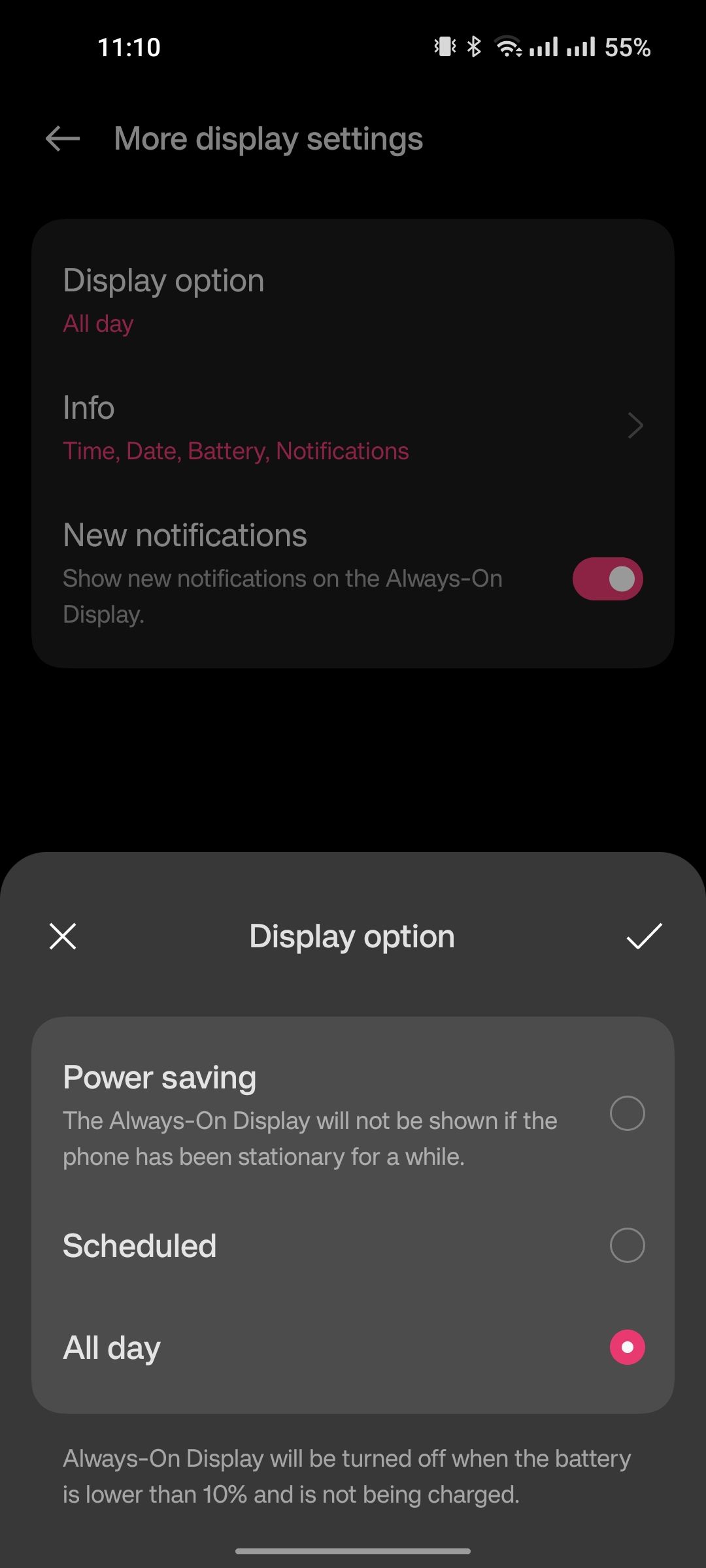Viewport: 706px width, 1568px height.
Task: Select the All day radio button
Action: 627,1347
